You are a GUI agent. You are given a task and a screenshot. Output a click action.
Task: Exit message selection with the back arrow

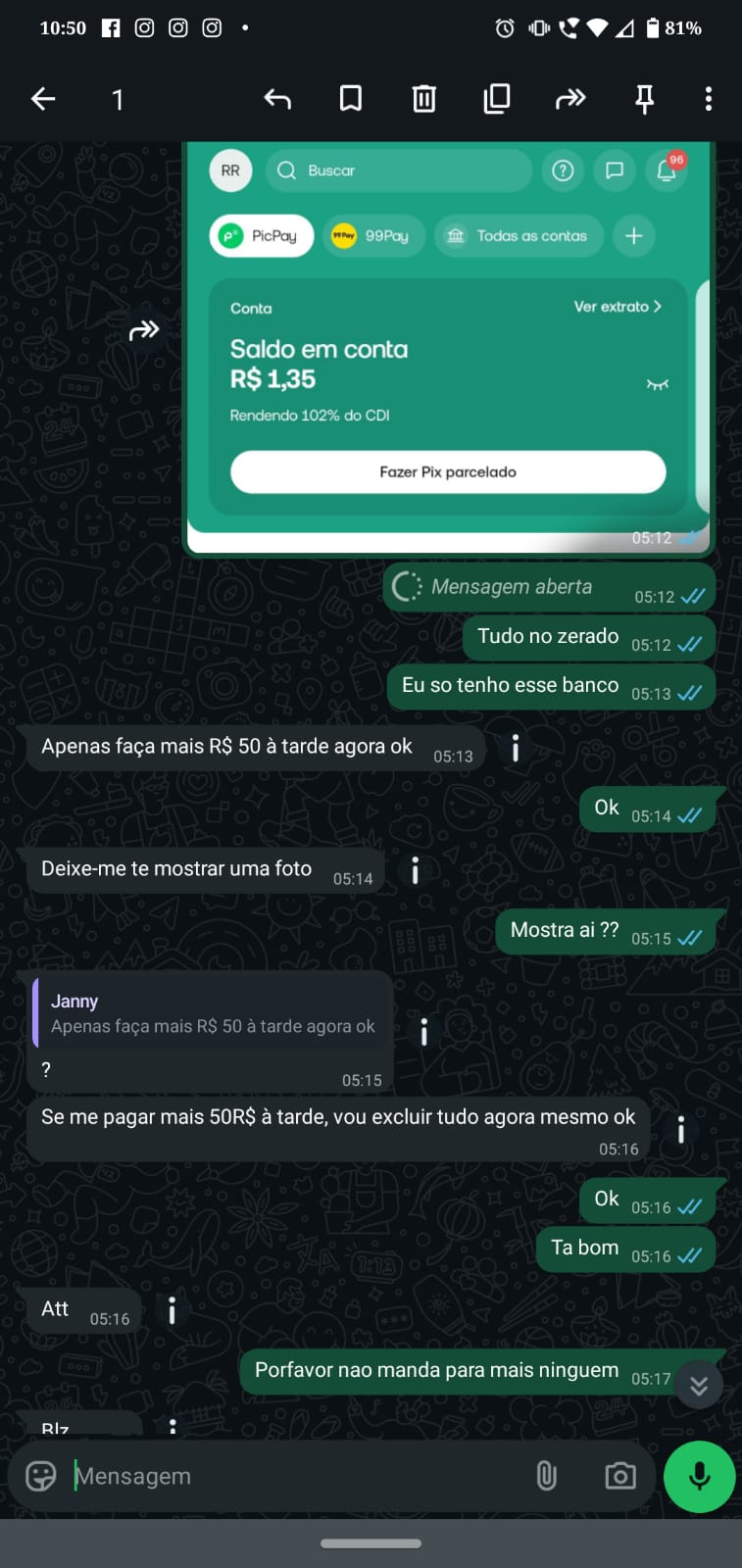point(43,99)
